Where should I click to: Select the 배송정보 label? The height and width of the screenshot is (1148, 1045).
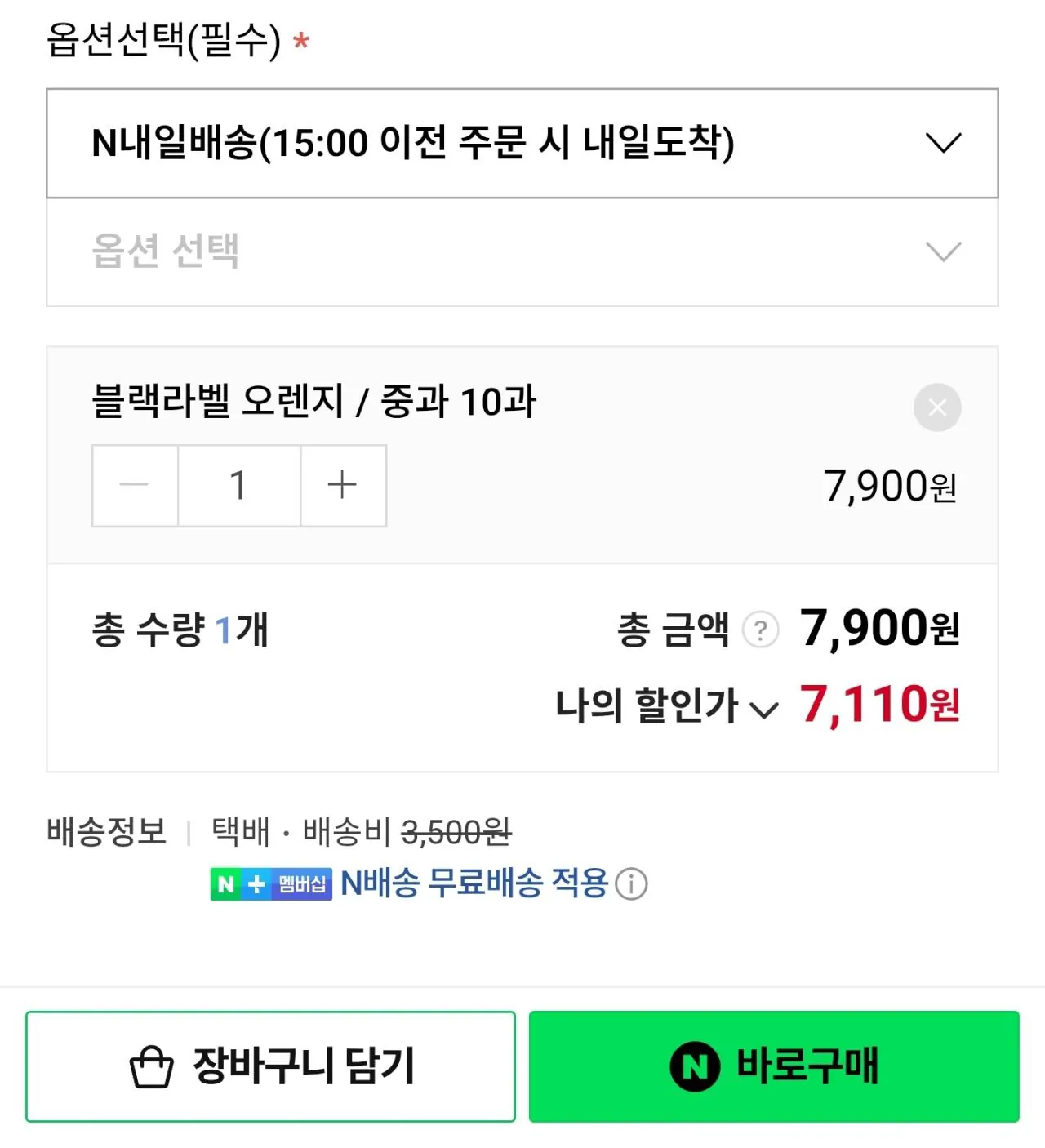point(105,831)
